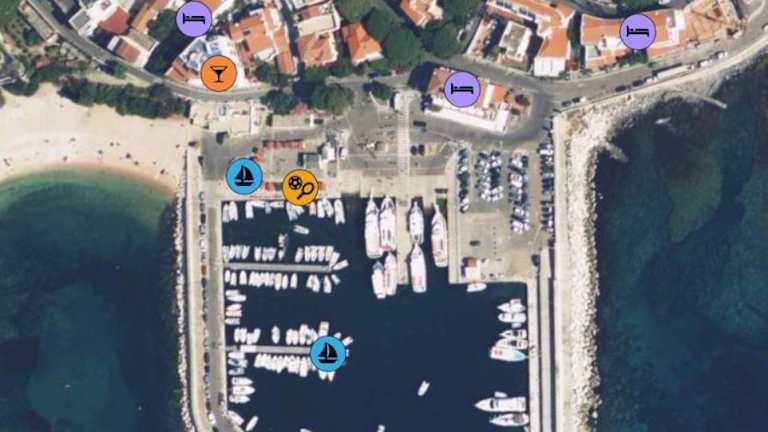Select the hotel marker nearest the cocktail marker
Image resolution: width=768 pixels, height=432 pixels.
tap(194, 19)
